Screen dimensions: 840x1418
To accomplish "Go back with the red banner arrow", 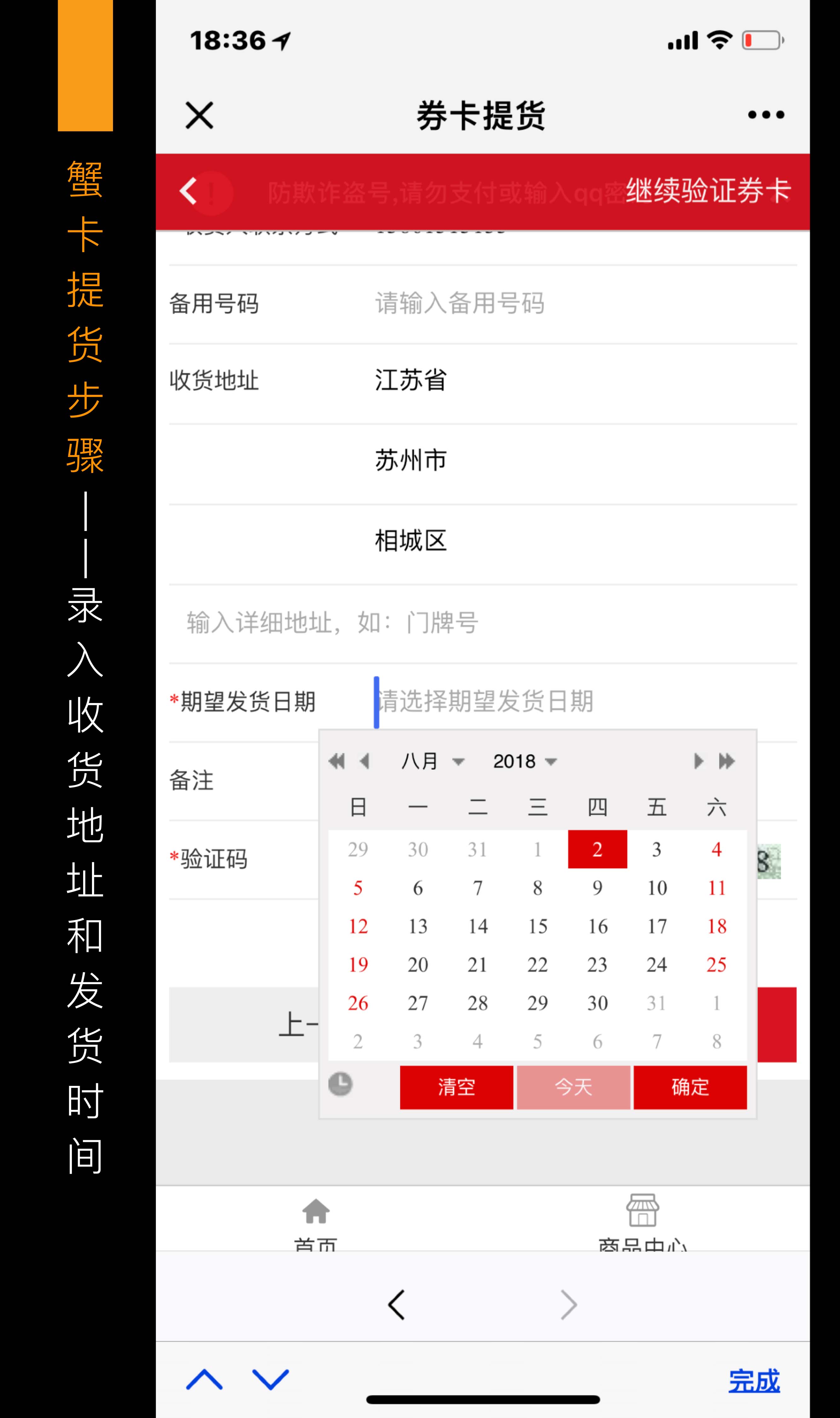I will pos(188,191).
